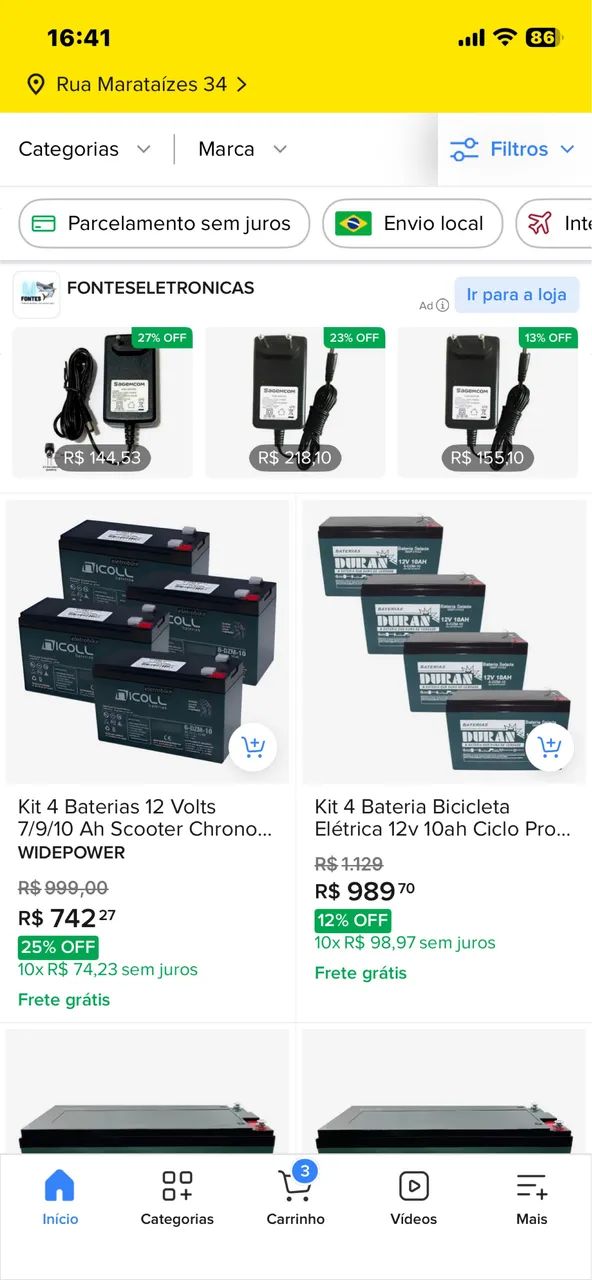This screenshot has height=1280, width=592.
Task: Select Parcelamento sem juros chip
Action: (162, 223)
